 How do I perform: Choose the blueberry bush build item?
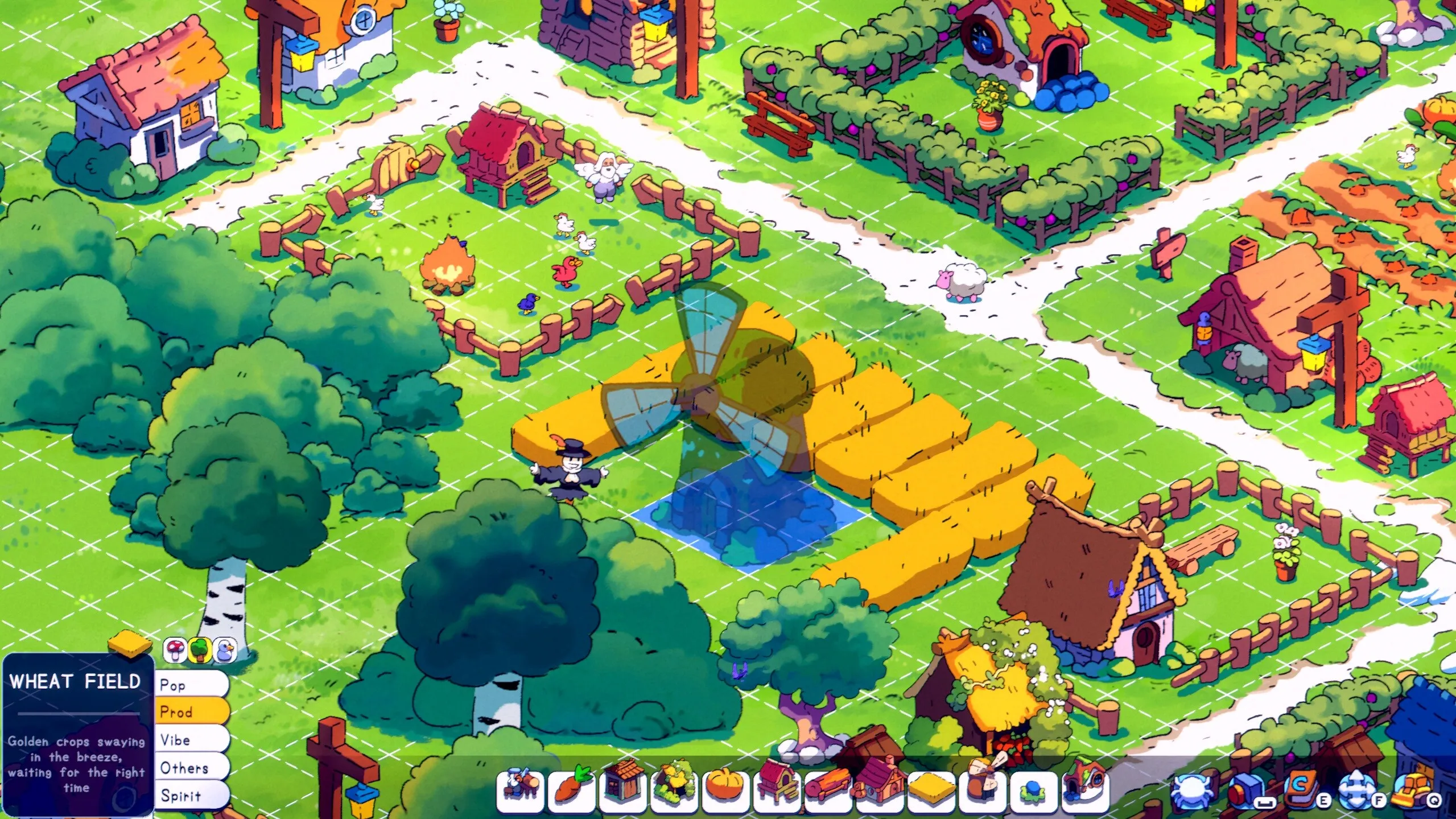(x=1034, y=789)
